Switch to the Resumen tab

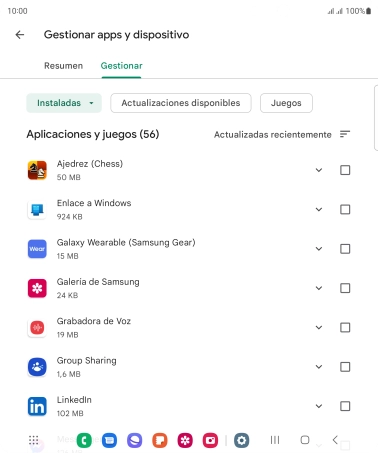63,66
